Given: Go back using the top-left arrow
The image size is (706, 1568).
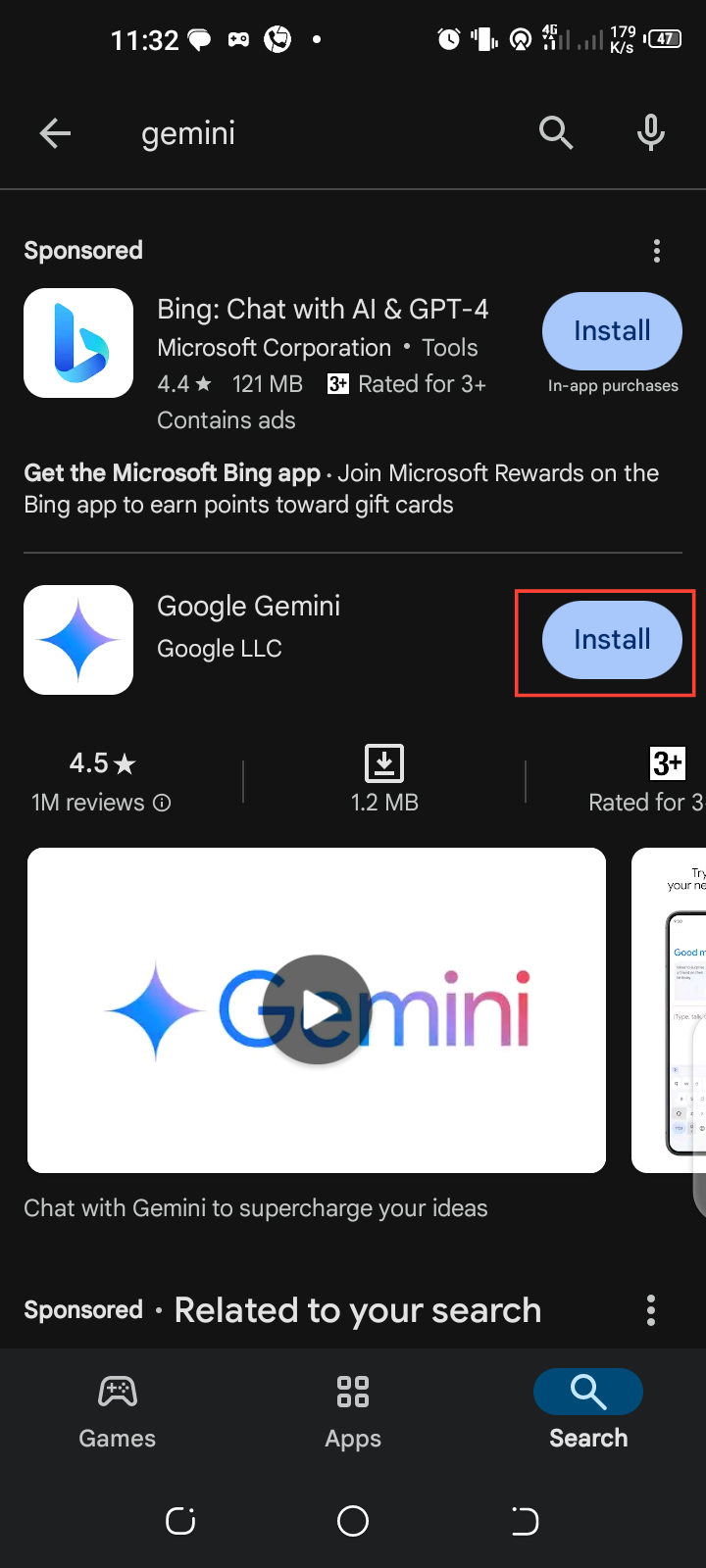Looking at the screenshot, I should [56, 133].
